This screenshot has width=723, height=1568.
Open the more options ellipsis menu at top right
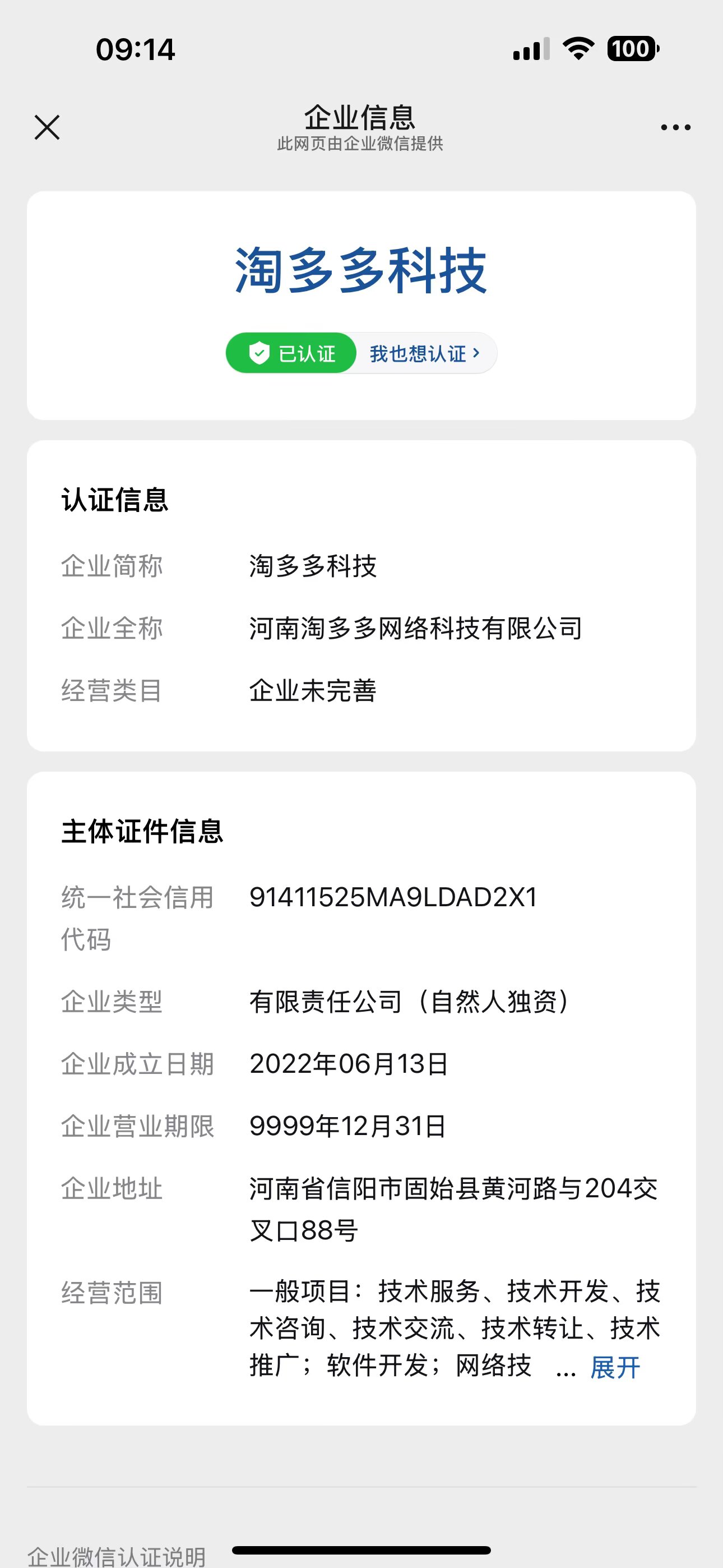point(675,127)
